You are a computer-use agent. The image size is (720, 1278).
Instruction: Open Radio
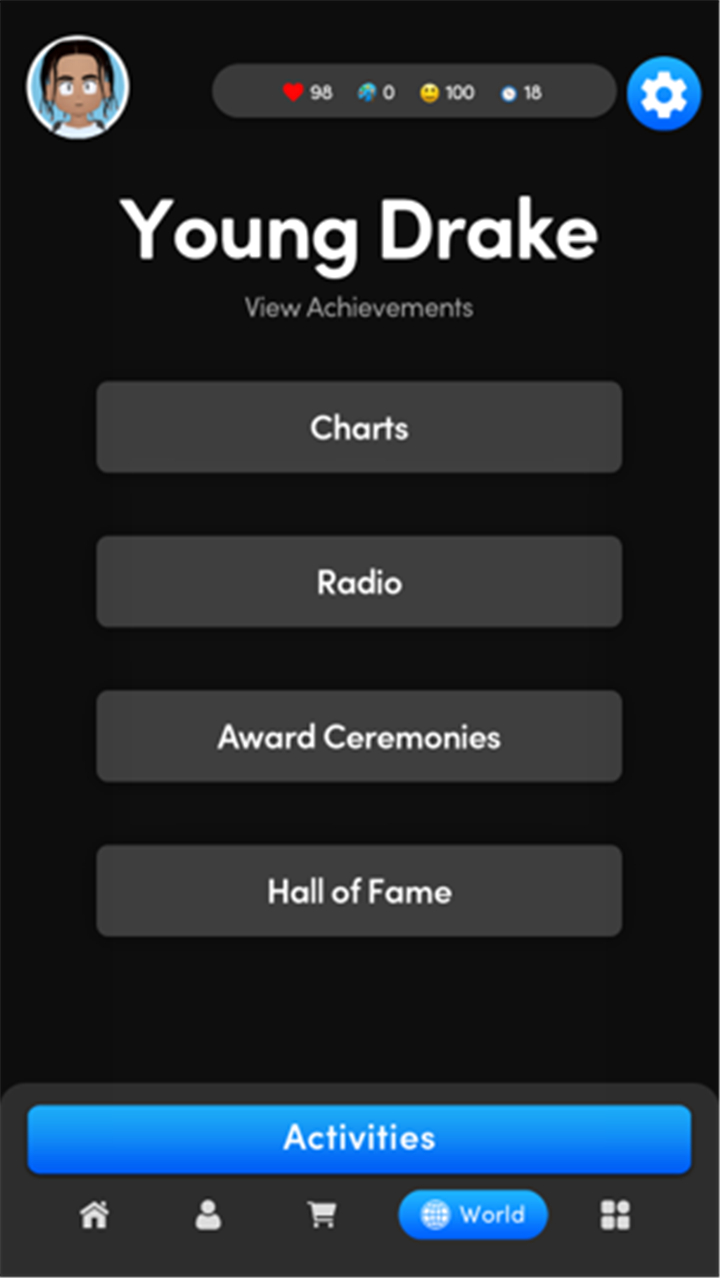(359, 582)
